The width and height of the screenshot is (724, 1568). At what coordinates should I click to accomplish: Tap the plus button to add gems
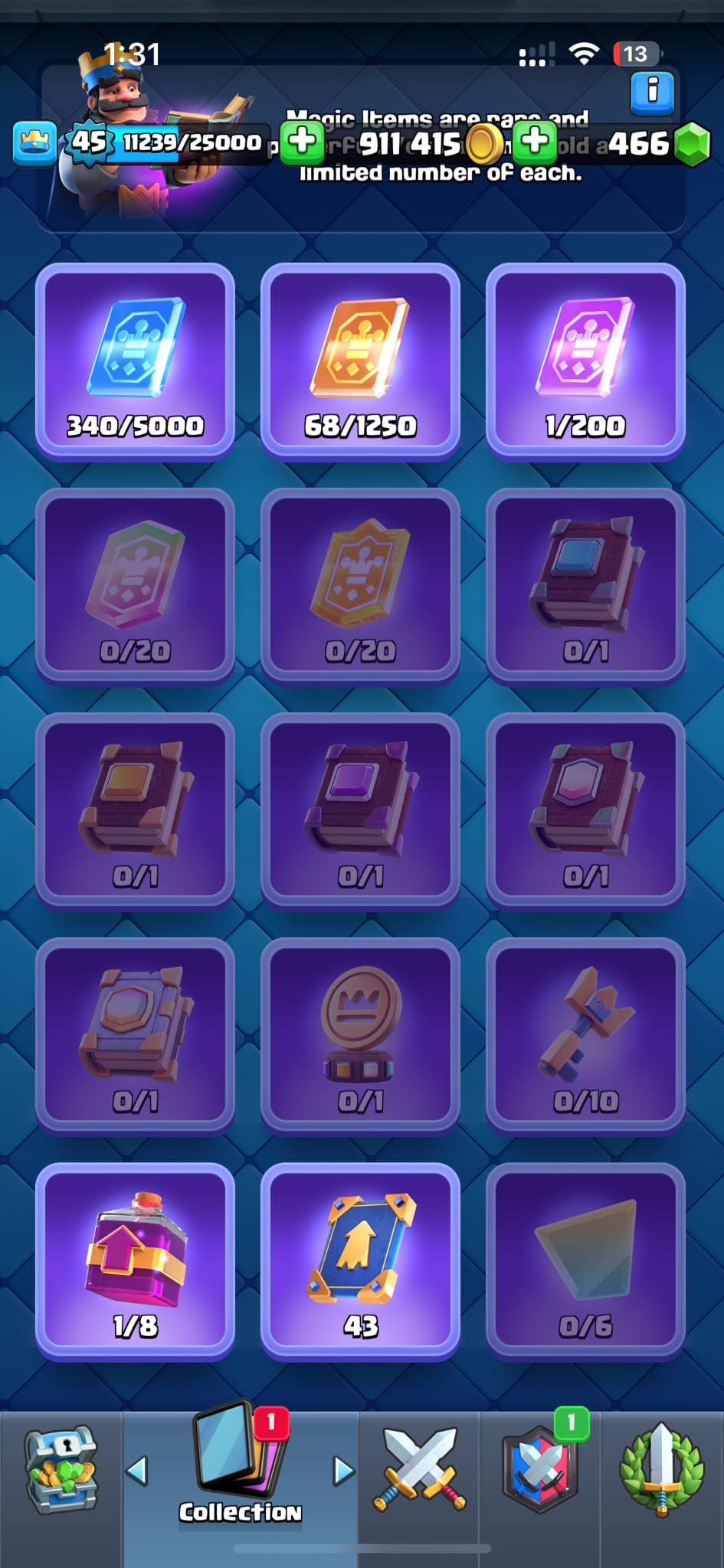click(535, 142)
